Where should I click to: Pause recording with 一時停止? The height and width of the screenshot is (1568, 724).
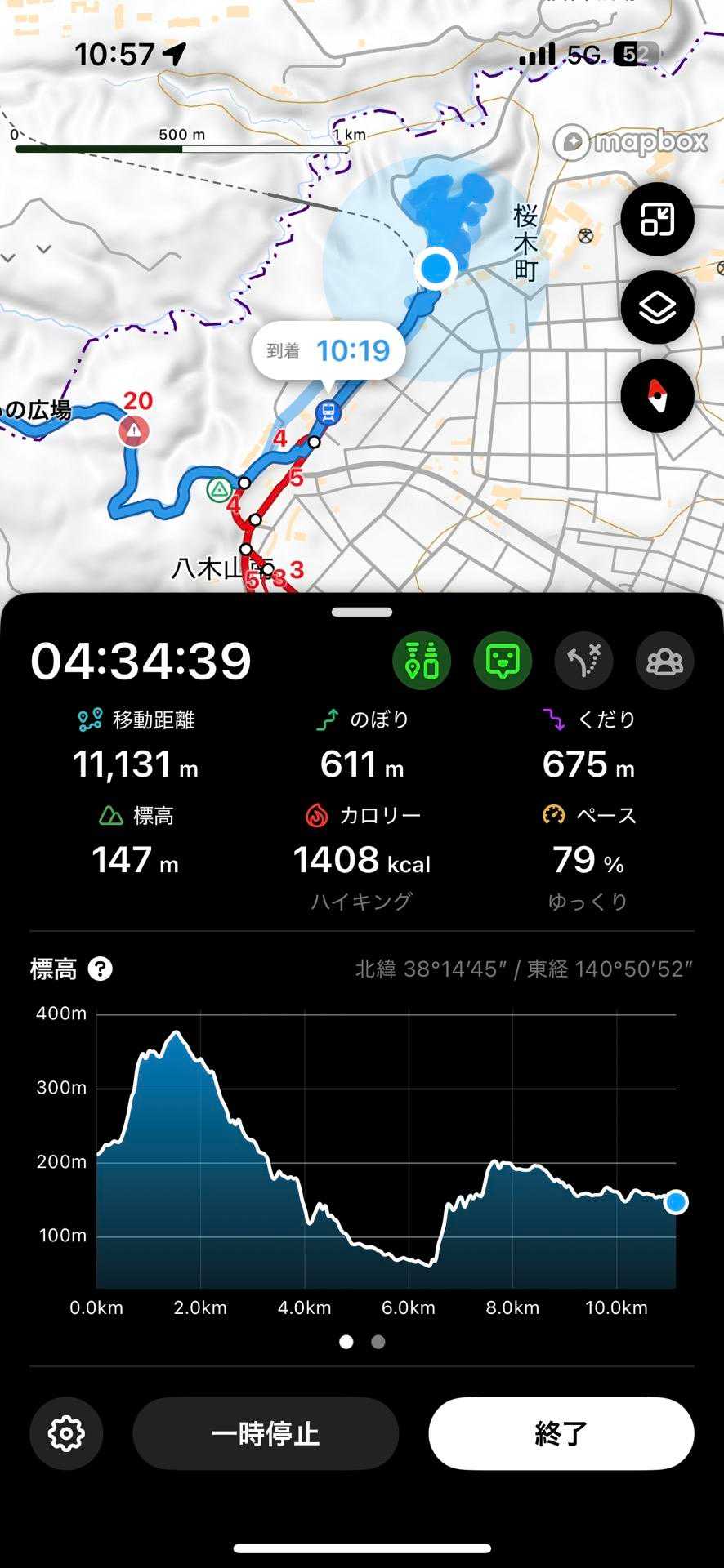266,1433
